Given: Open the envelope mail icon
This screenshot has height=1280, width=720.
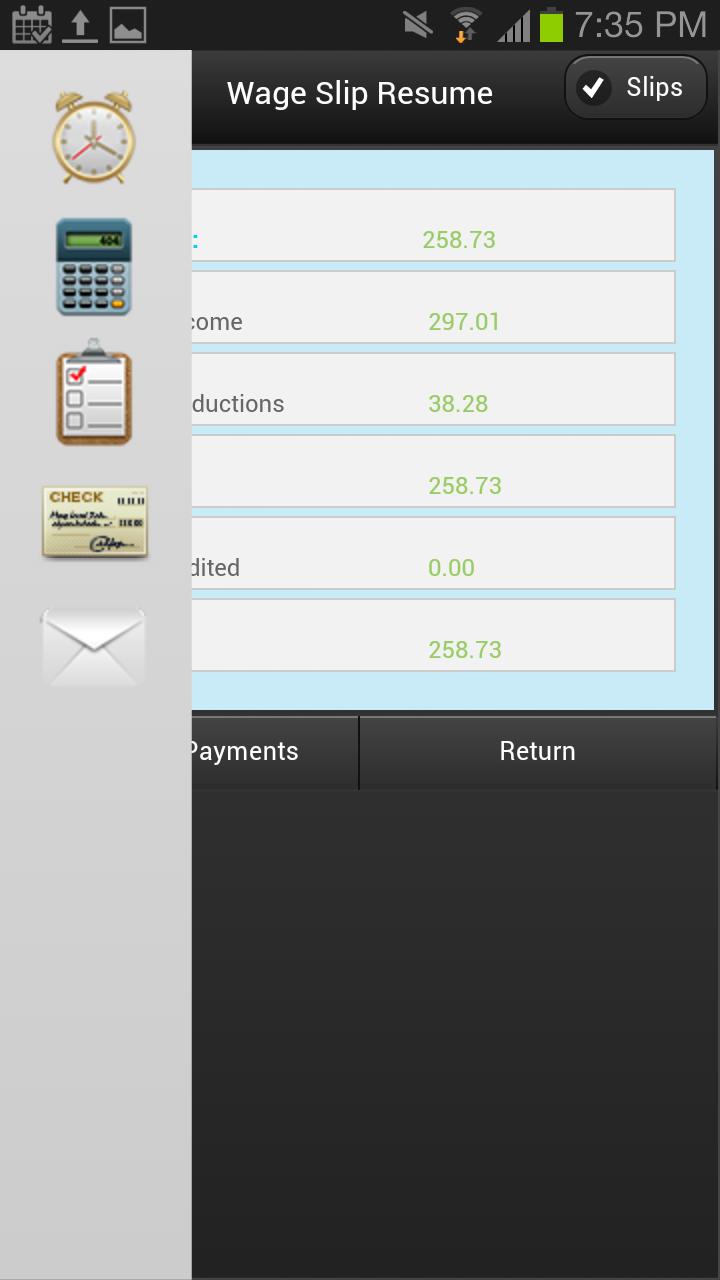Looking at the screenshot, I should 94,646.
